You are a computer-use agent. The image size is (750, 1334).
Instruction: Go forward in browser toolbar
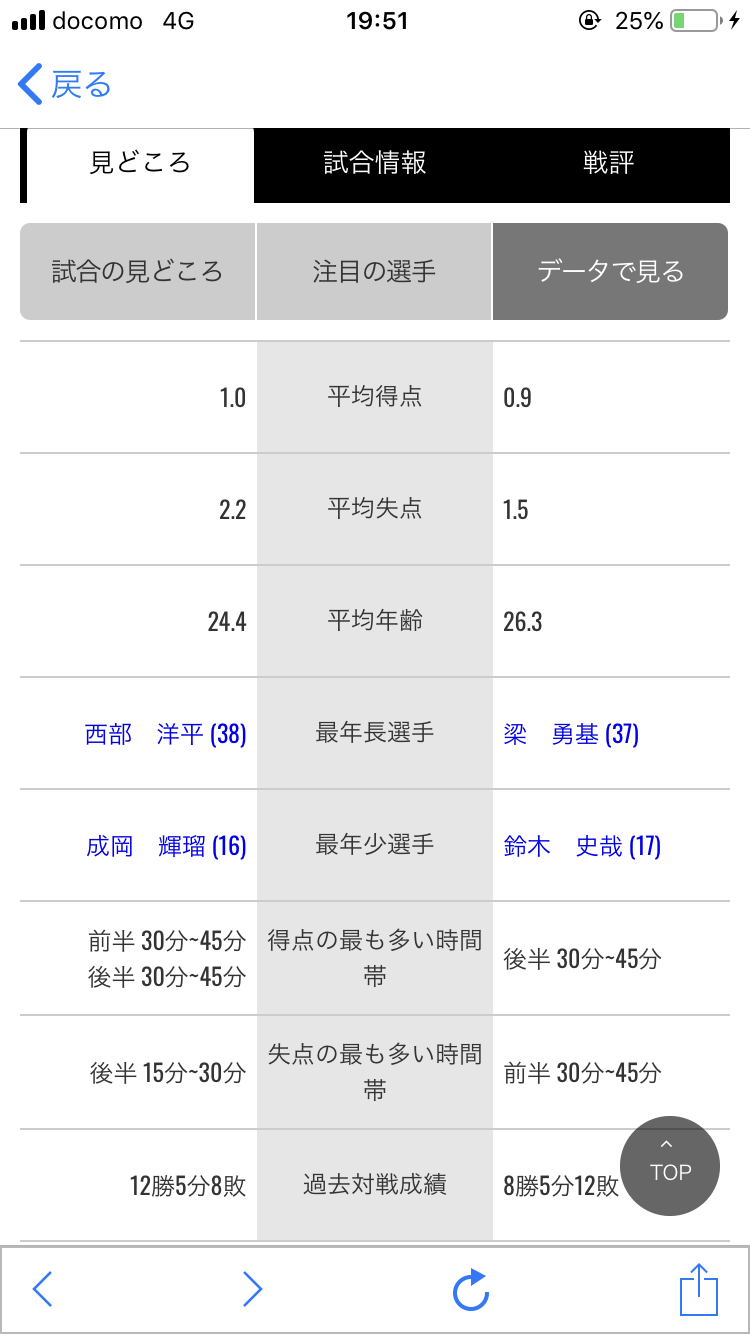[252, 1290]
